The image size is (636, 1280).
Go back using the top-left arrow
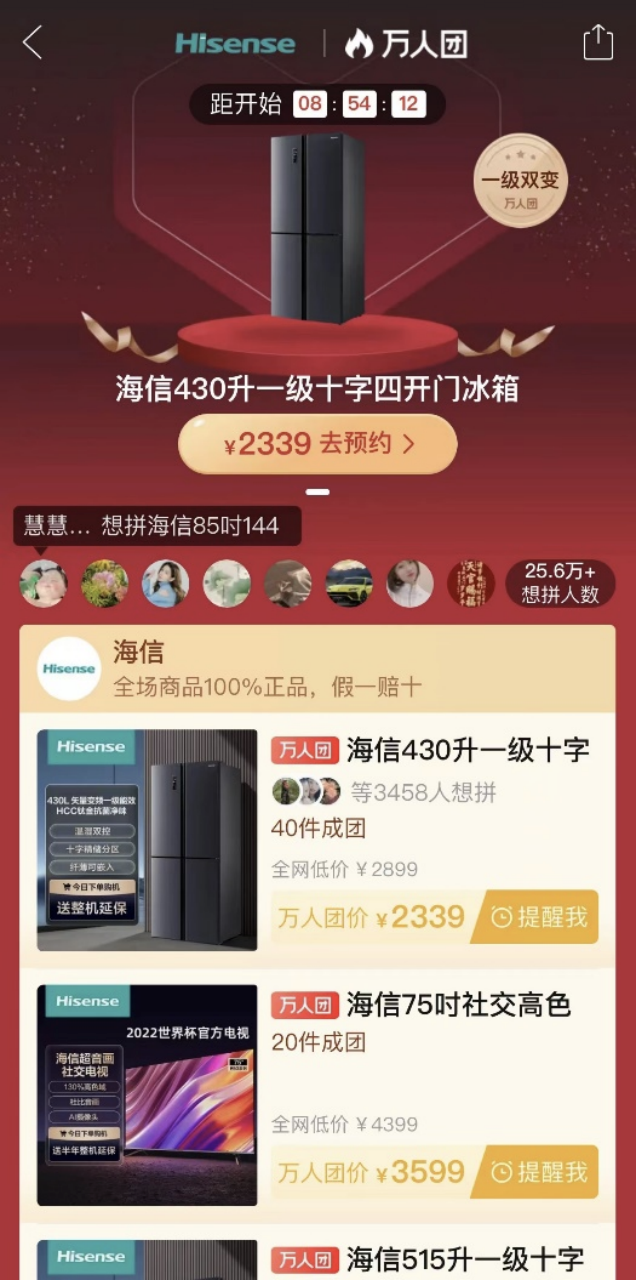click(33, 43)
